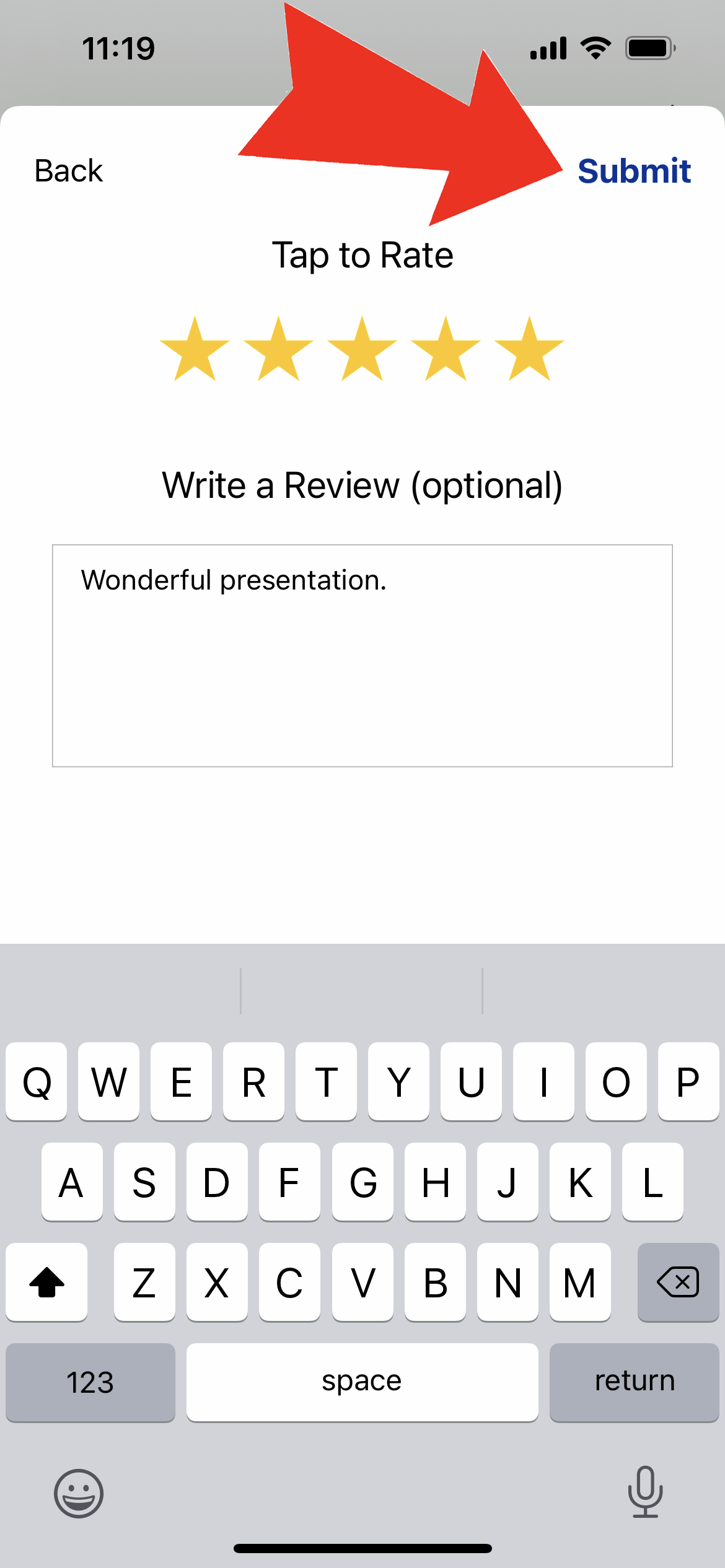This screenshot has height=1568, width=725.
Task: Set rating to four stars
Action: click(x=446, y=349)
